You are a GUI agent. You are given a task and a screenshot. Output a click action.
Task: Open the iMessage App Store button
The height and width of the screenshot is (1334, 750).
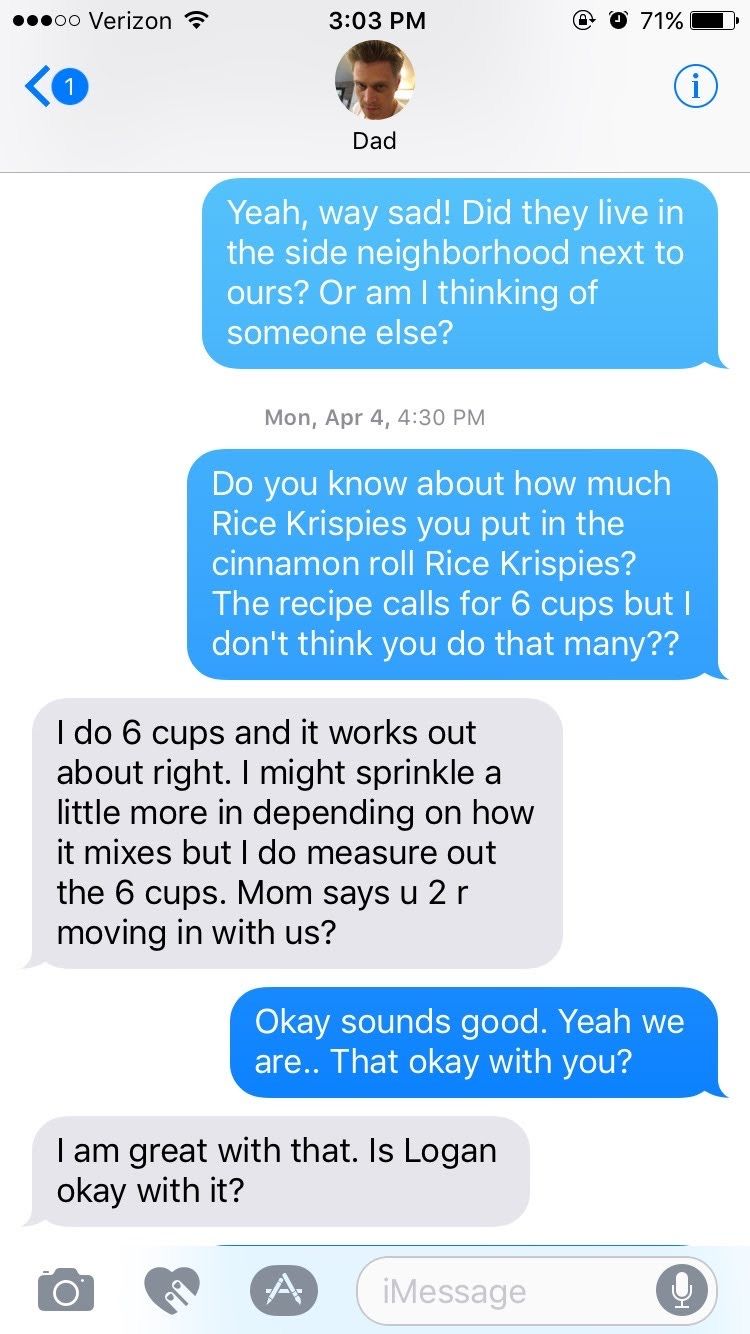(x=283, y=1289)
